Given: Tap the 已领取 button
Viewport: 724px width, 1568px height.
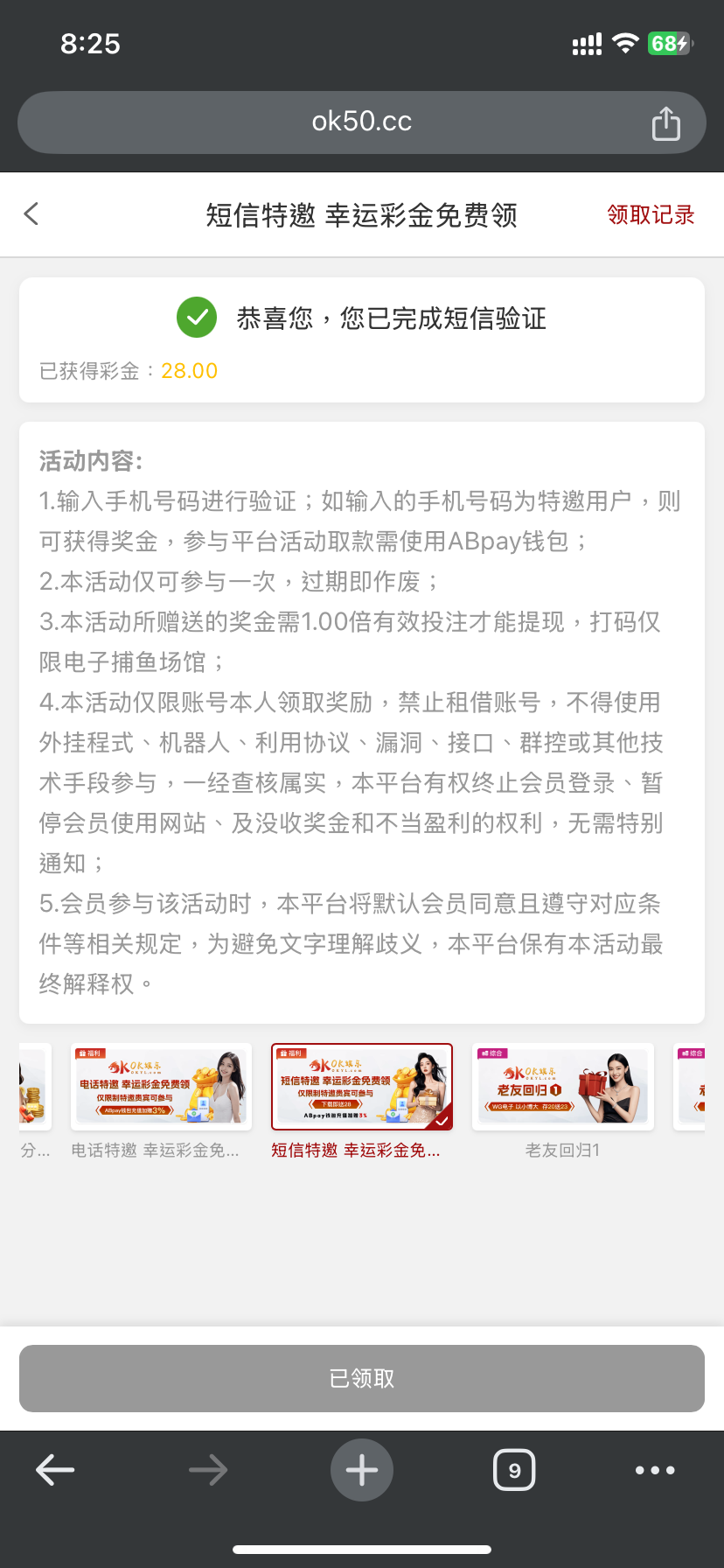Looking at the screenshot, I should click(x=362, y=1378).
